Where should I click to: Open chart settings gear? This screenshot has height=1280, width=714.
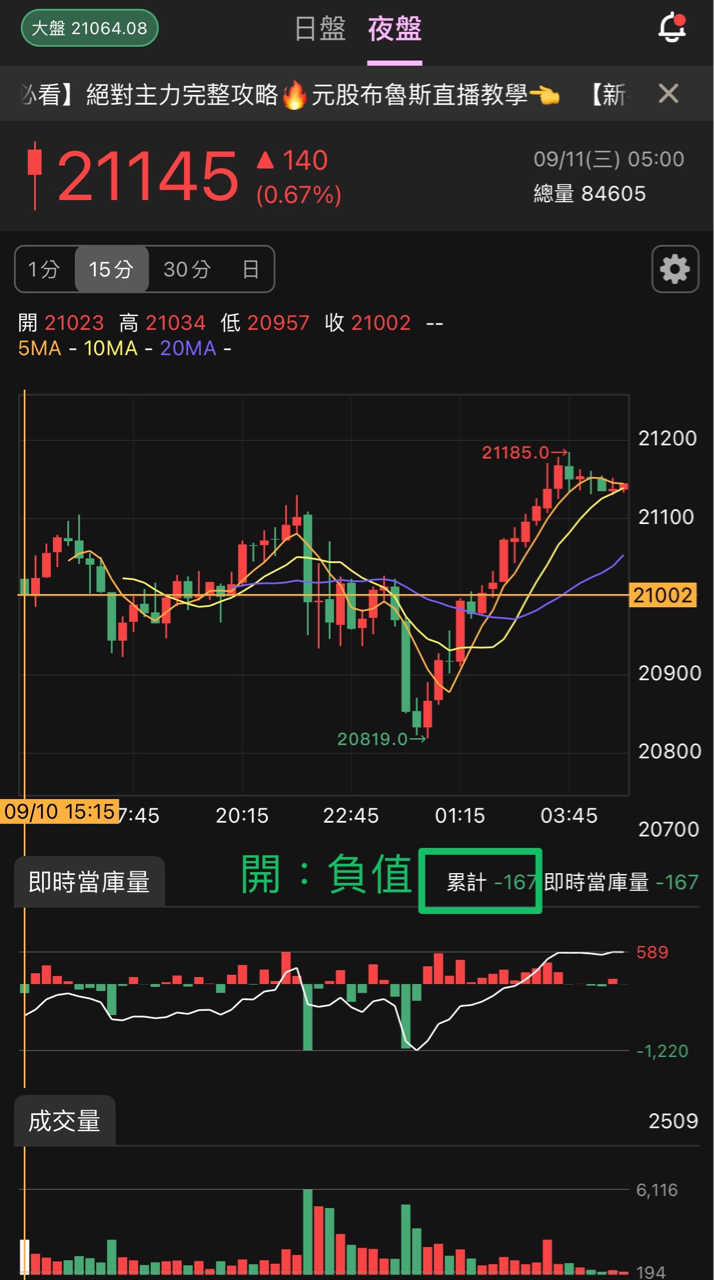tap(674, 269)
